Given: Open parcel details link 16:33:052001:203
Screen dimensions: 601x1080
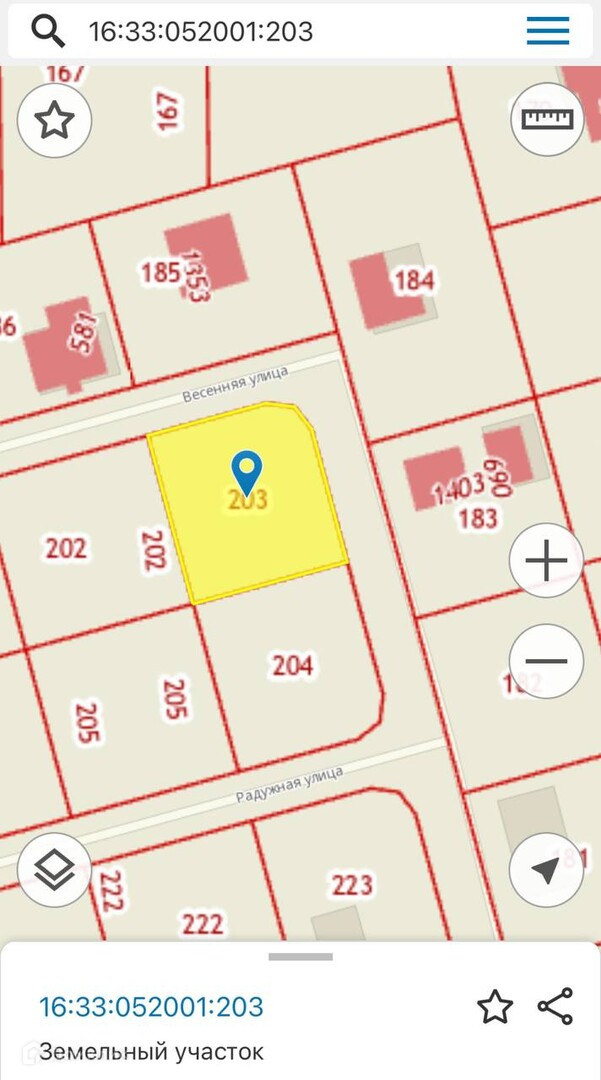Looking at the screenshot, I should [x=151, y=1006].
